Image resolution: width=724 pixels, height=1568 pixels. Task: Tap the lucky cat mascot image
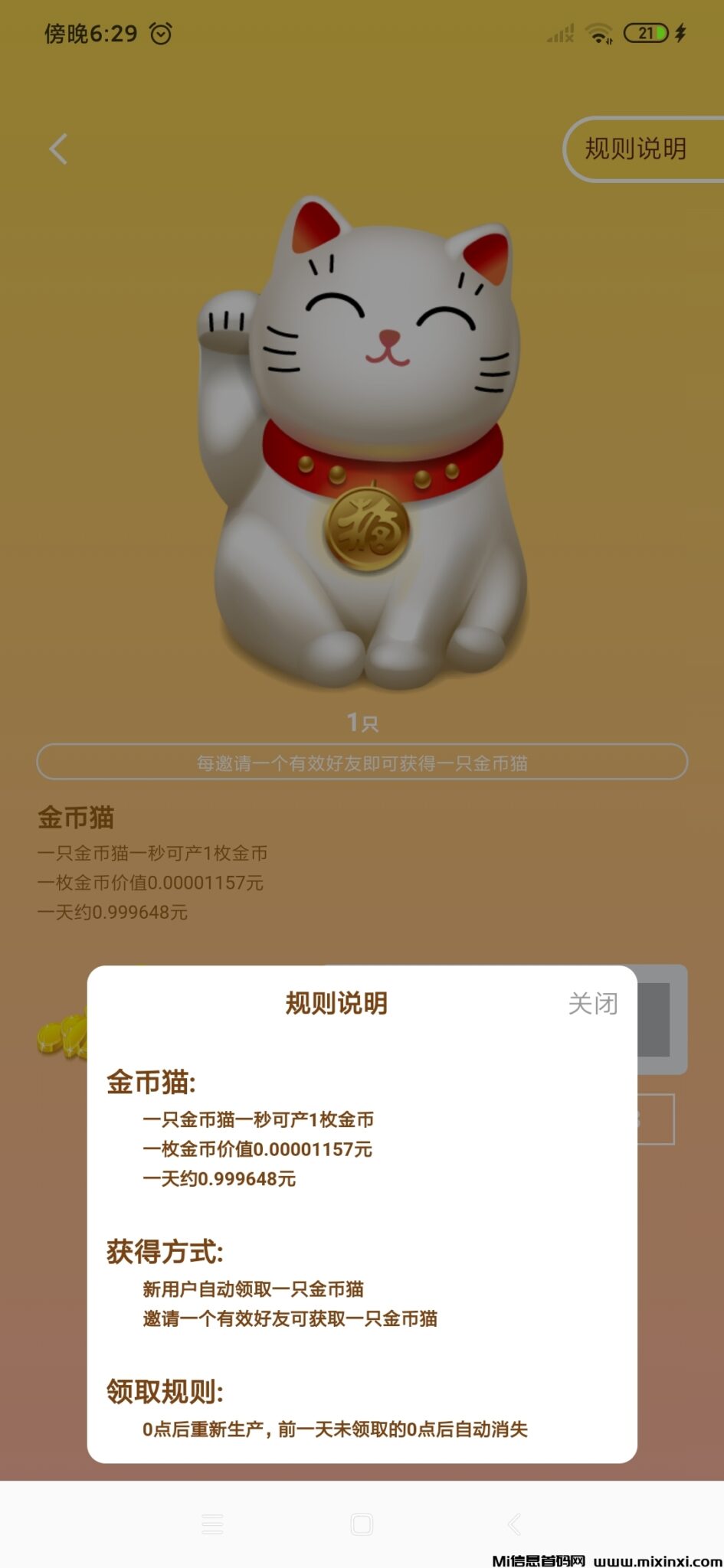point(360,429)
